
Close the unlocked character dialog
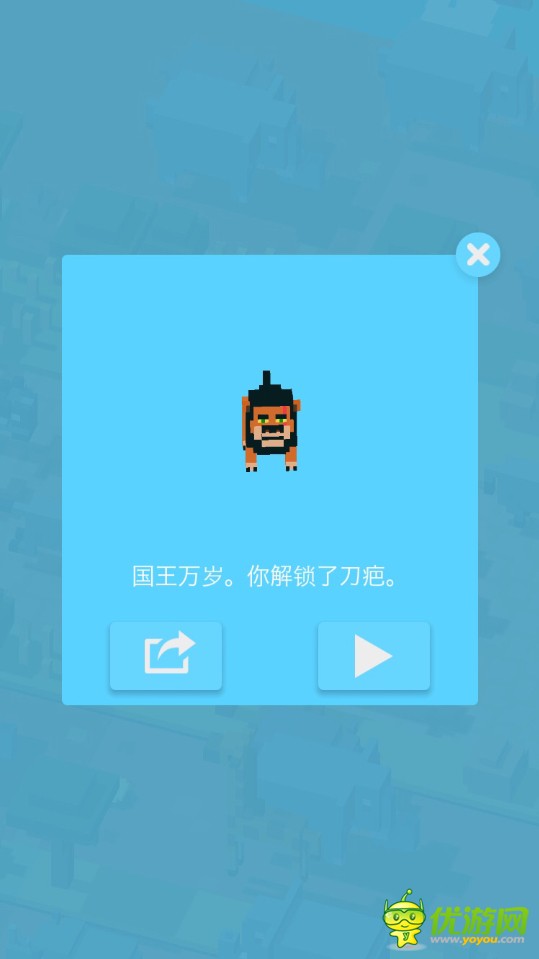tap(478, 255)
